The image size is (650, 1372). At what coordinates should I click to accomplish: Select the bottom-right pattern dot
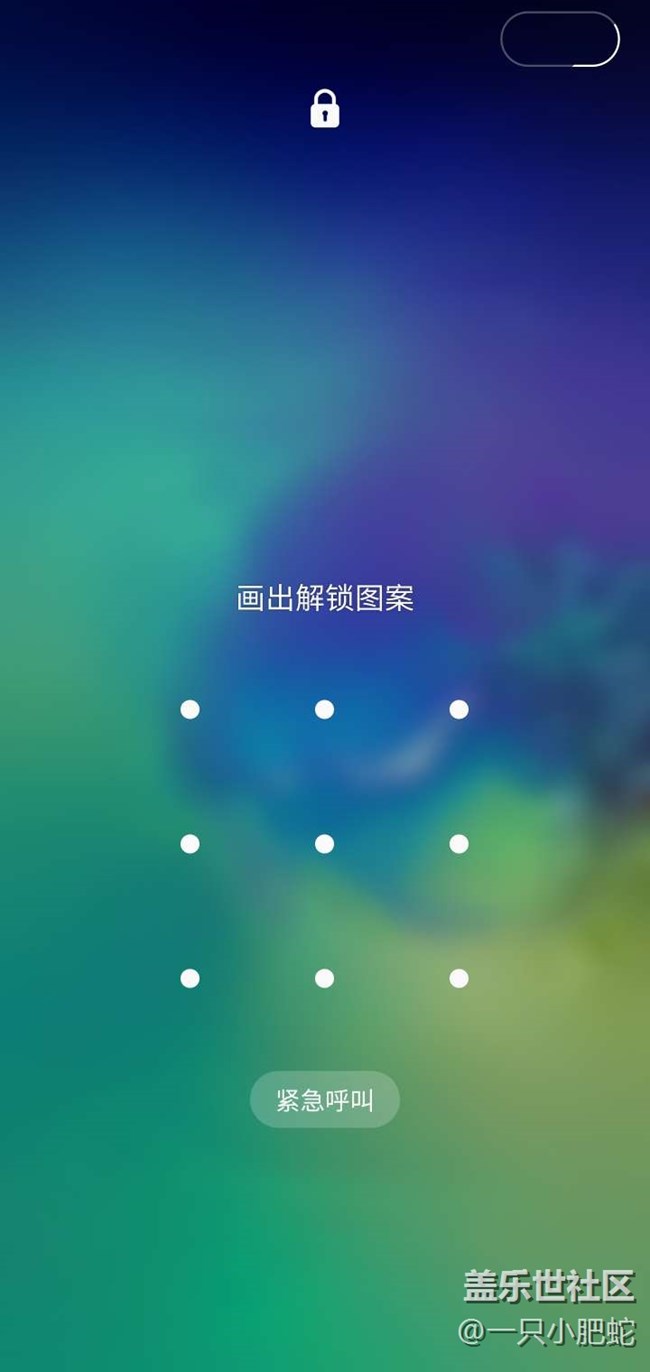point(459,978)
